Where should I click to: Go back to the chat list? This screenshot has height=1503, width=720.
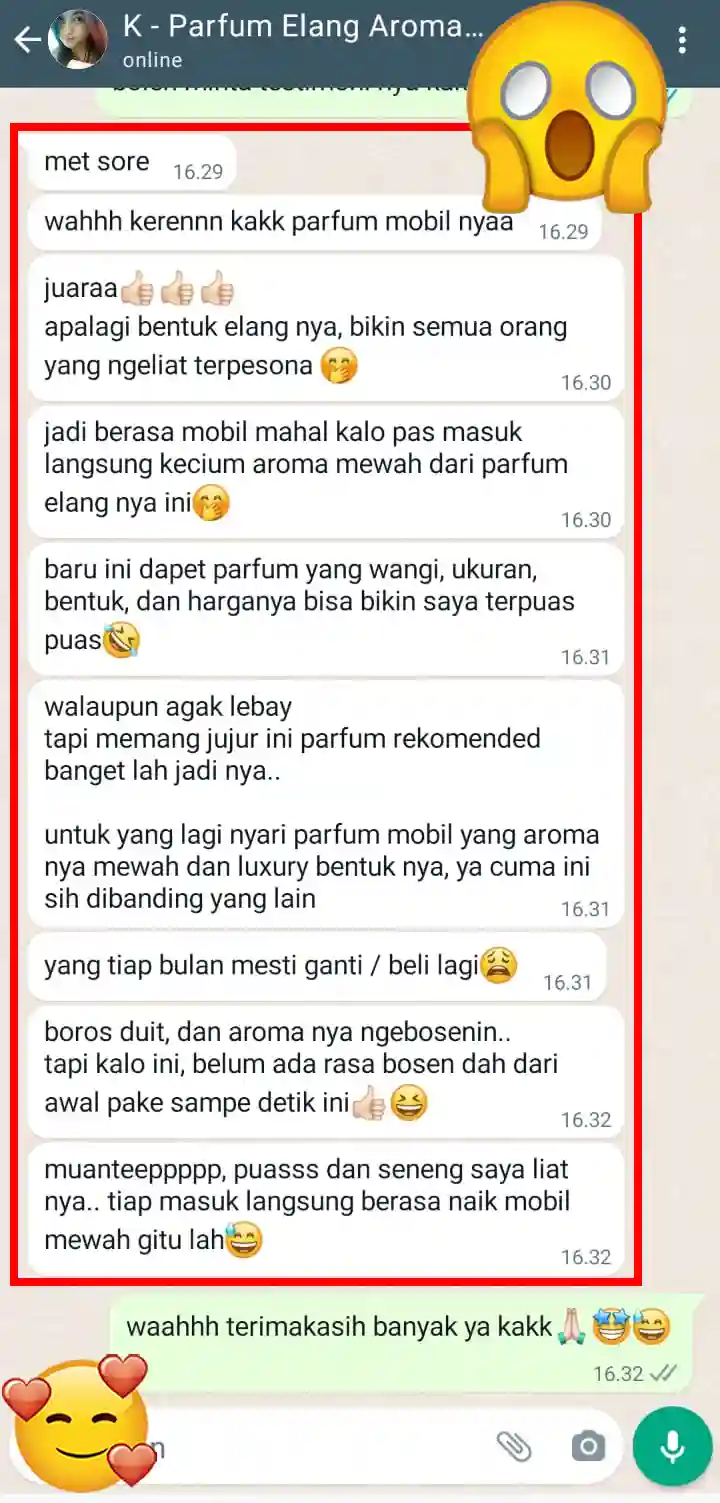[27, 40]
